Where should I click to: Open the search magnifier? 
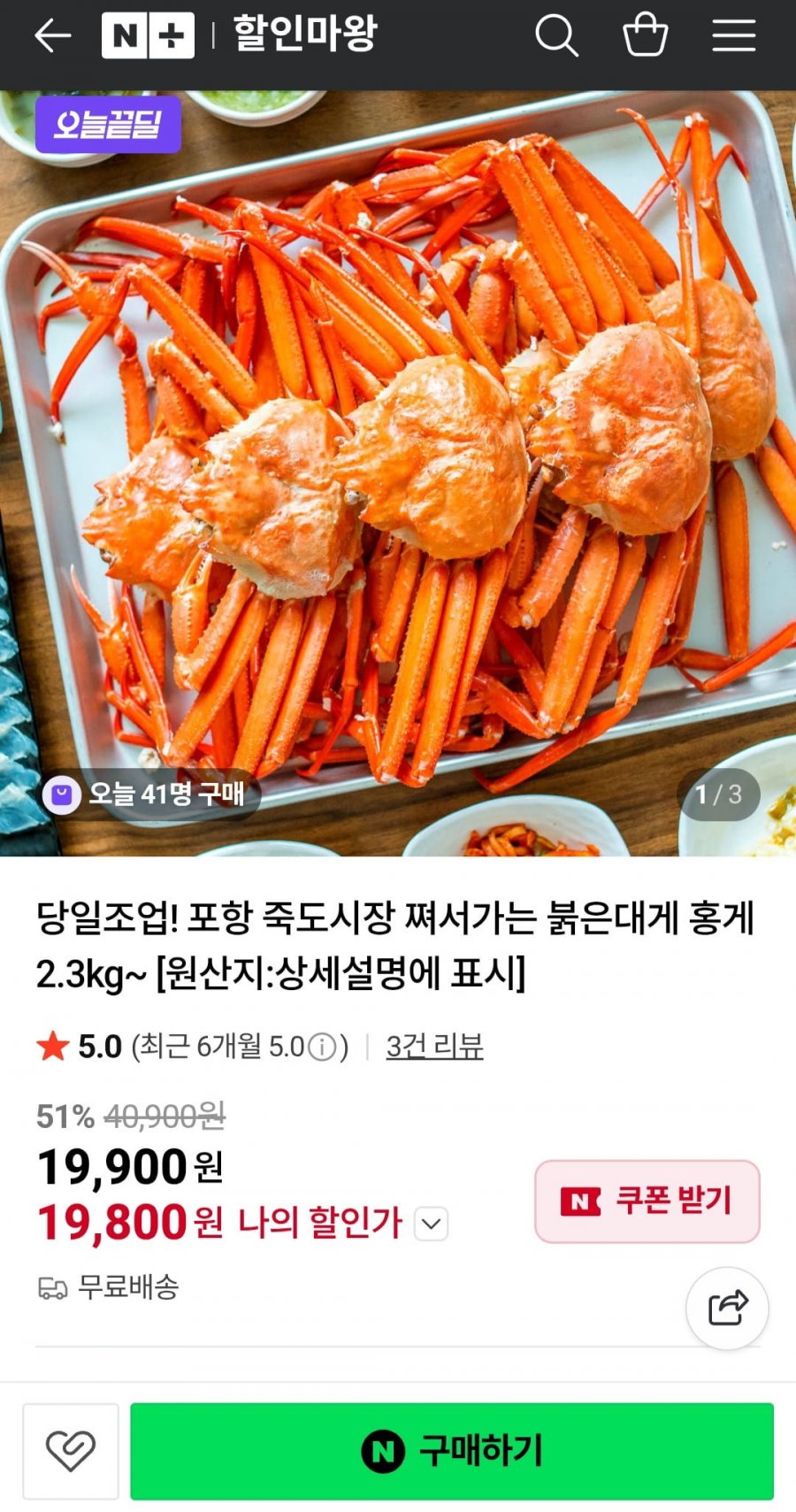(x=556, y=36)
